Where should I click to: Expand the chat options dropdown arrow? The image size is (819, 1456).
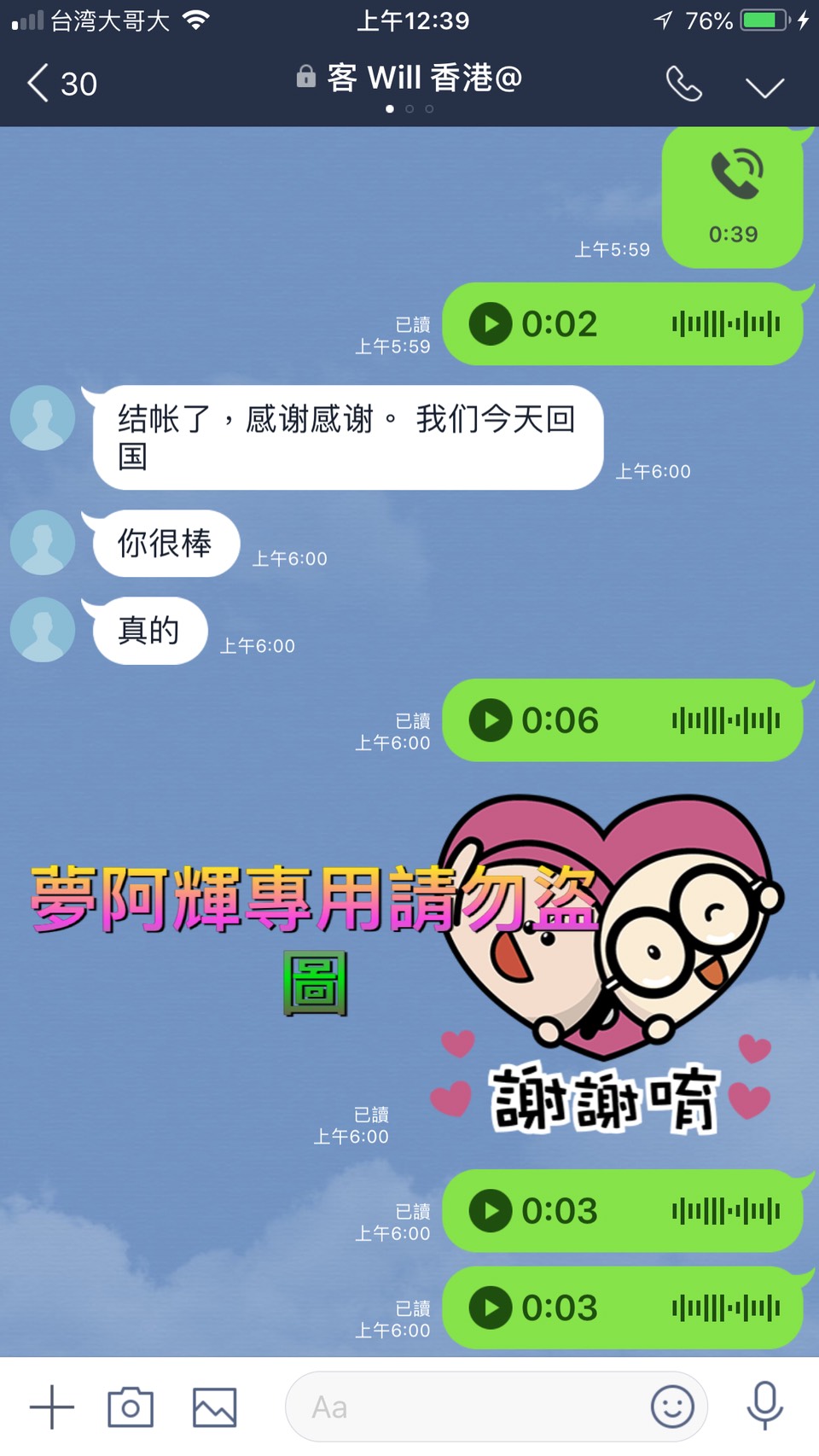point(764,87)
